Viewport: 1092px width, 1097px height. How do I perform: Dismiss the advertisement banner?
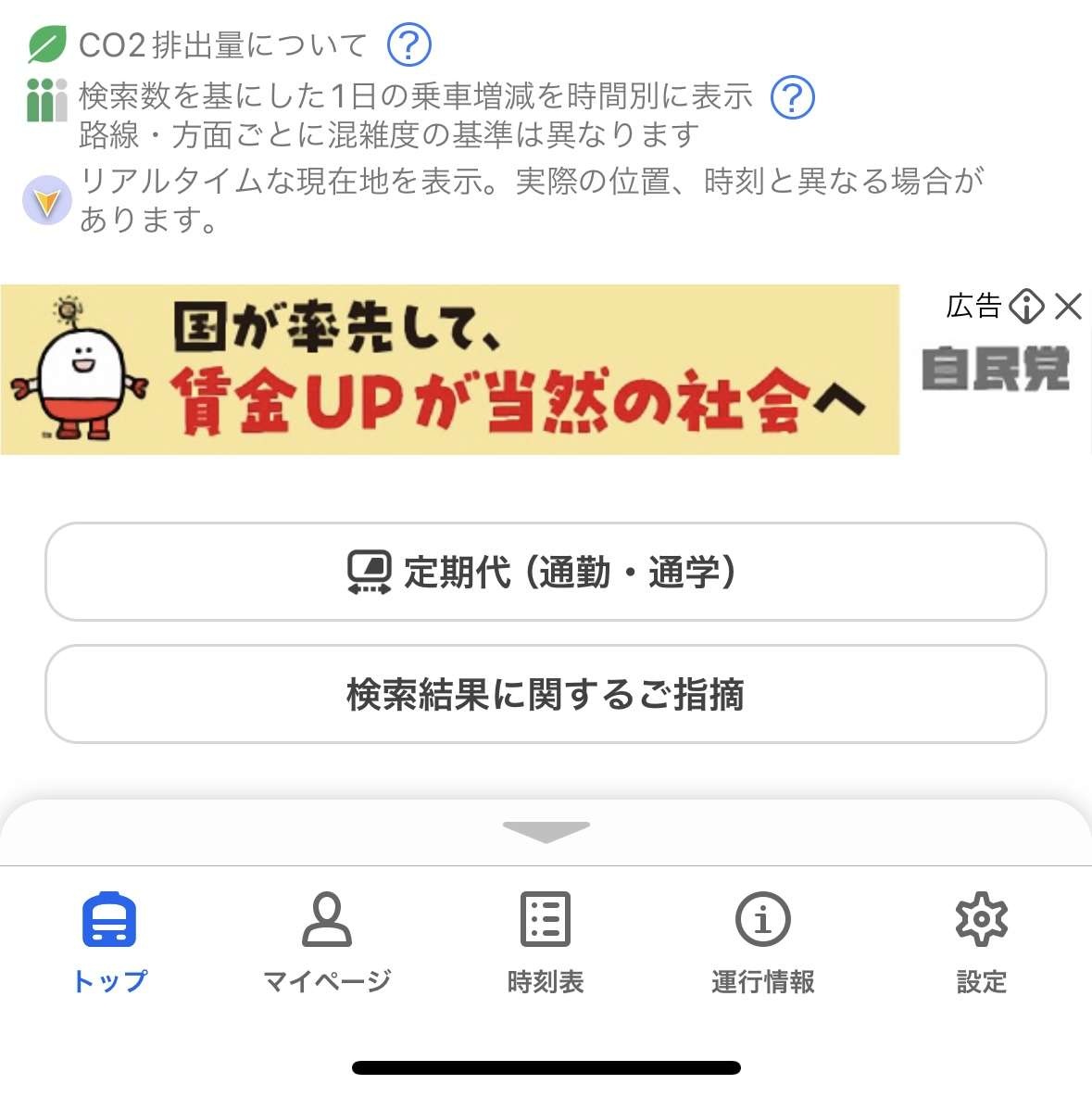1069,306
